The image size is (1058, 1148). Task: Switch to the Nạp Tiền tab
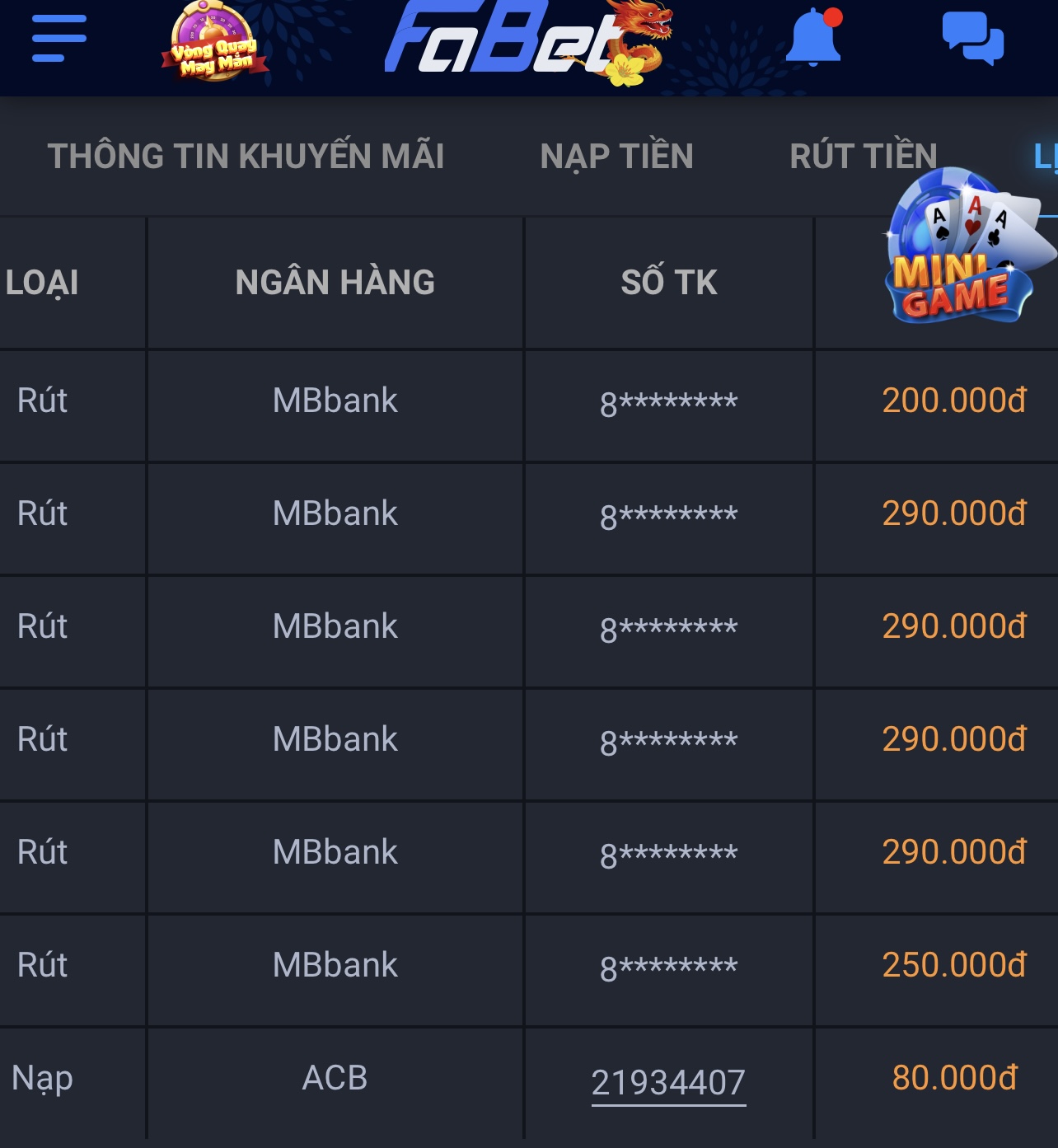(616, 157)
